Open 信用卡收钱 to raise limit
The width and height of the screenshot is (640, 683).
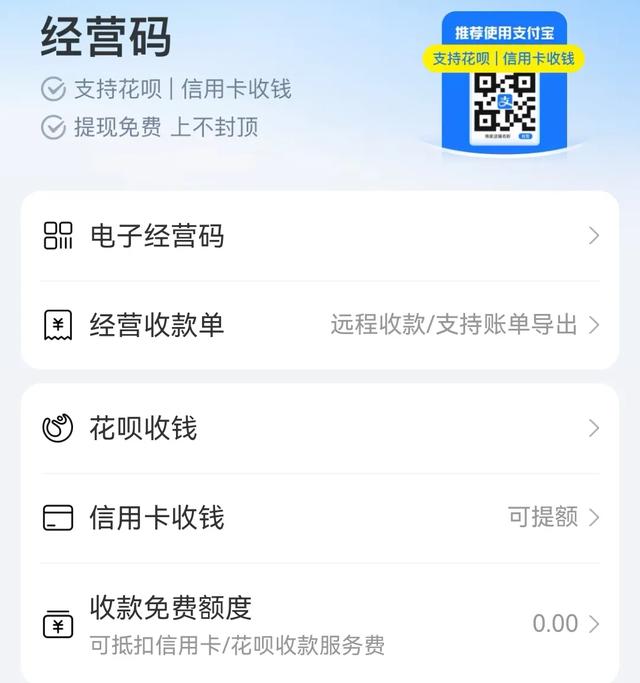(x=320, y=517)
